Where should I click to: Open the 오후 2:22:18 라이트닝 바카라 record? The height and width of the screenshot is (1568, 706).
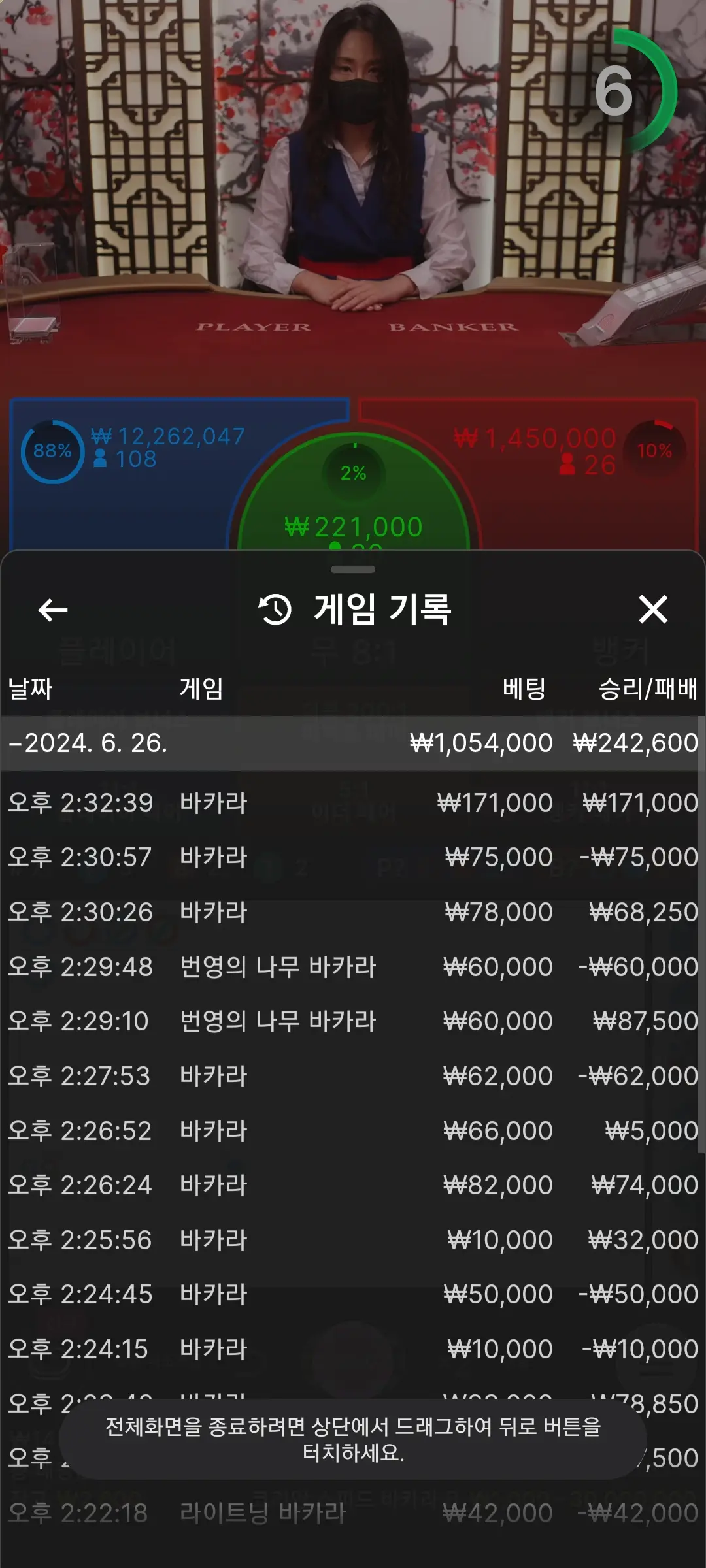[x=353, y=1512]
